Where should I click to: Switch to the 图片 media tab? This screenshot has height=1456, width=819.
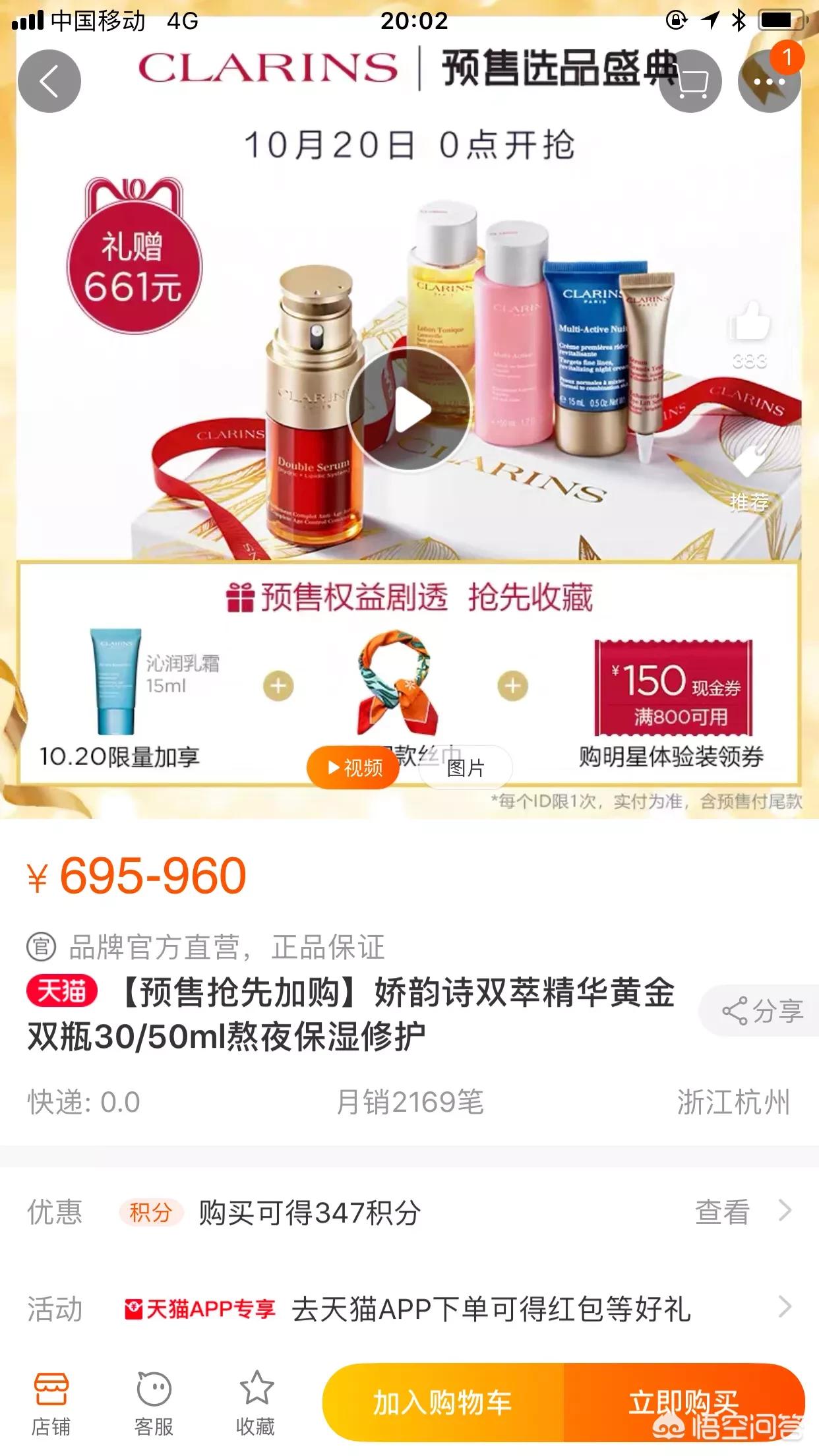(466, 768)
